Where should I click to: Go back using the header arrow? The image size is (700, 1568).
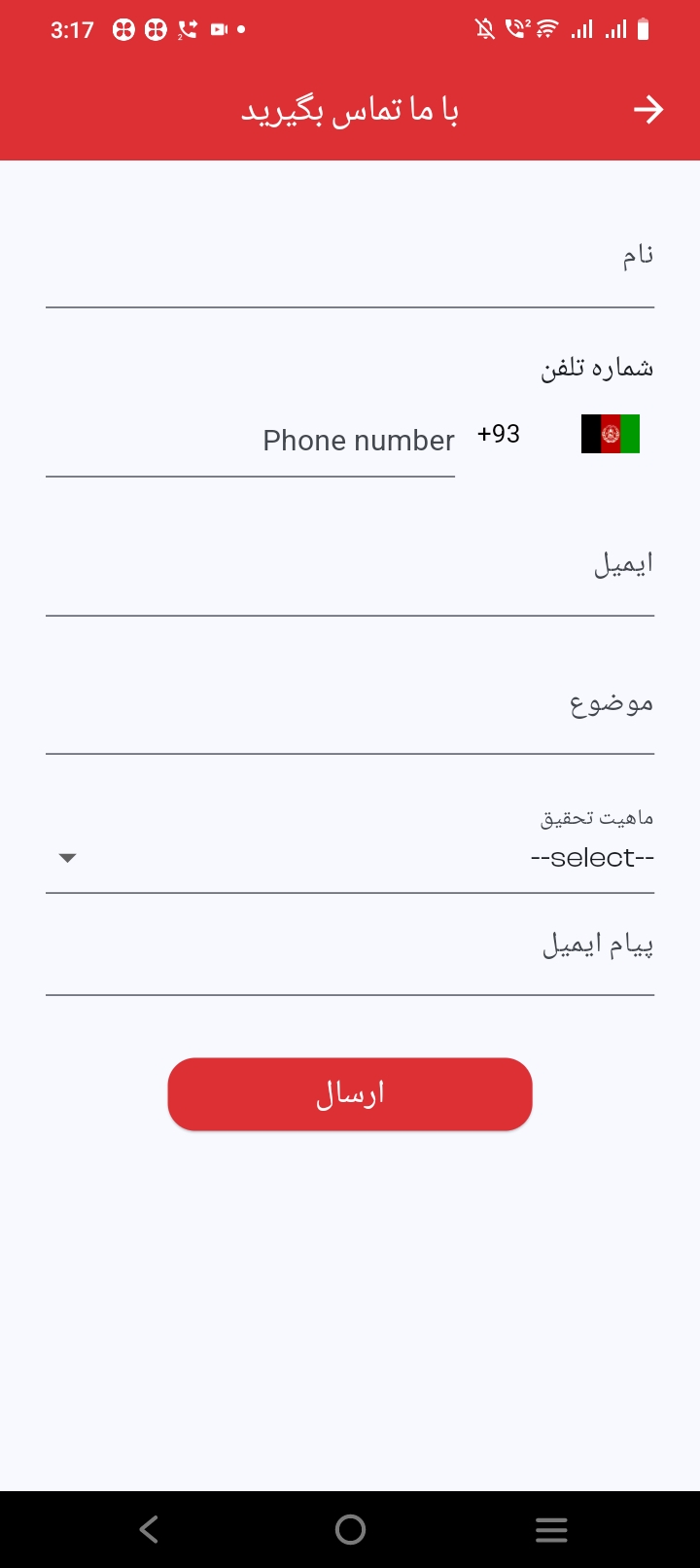(x=648, y=110)
